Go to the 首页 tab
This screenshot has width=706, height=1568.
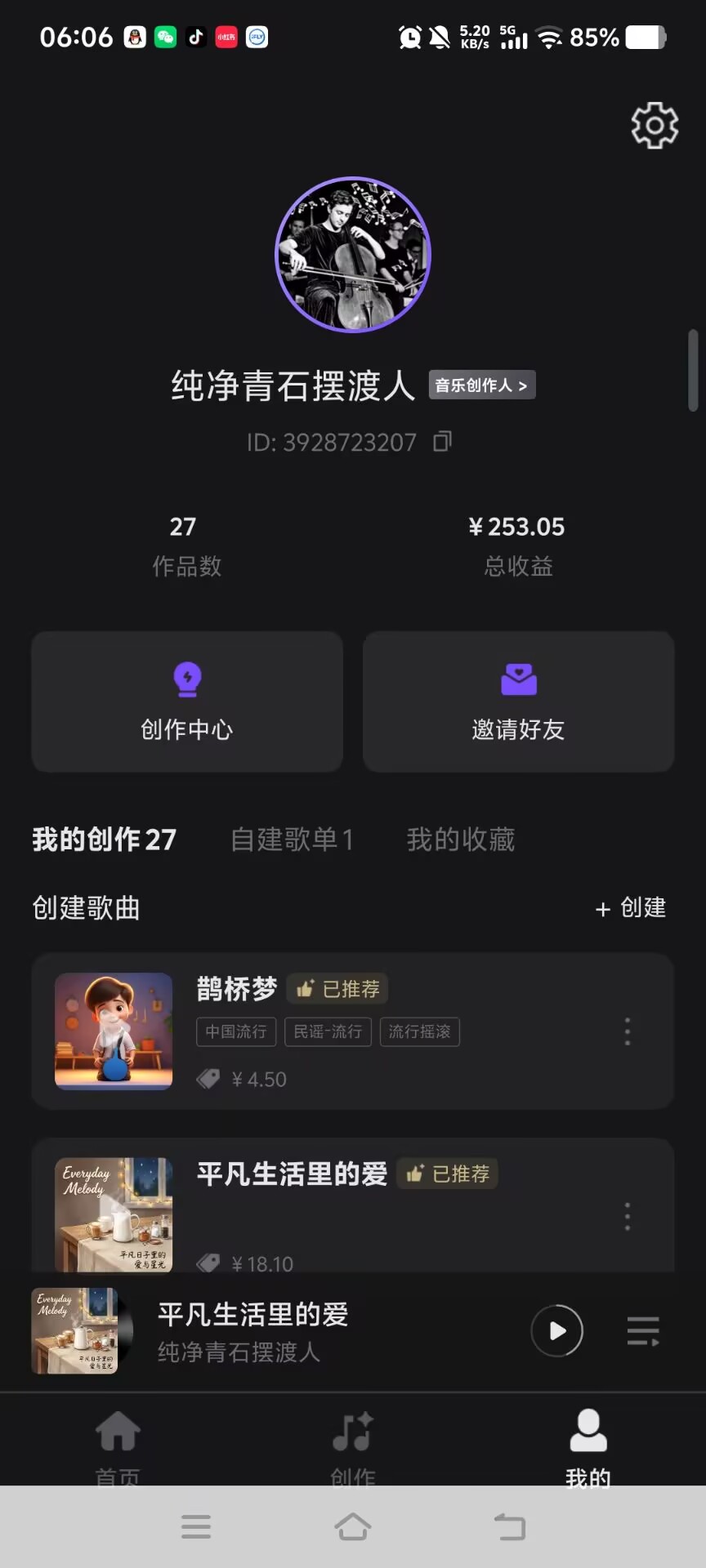coord(118,1444)
